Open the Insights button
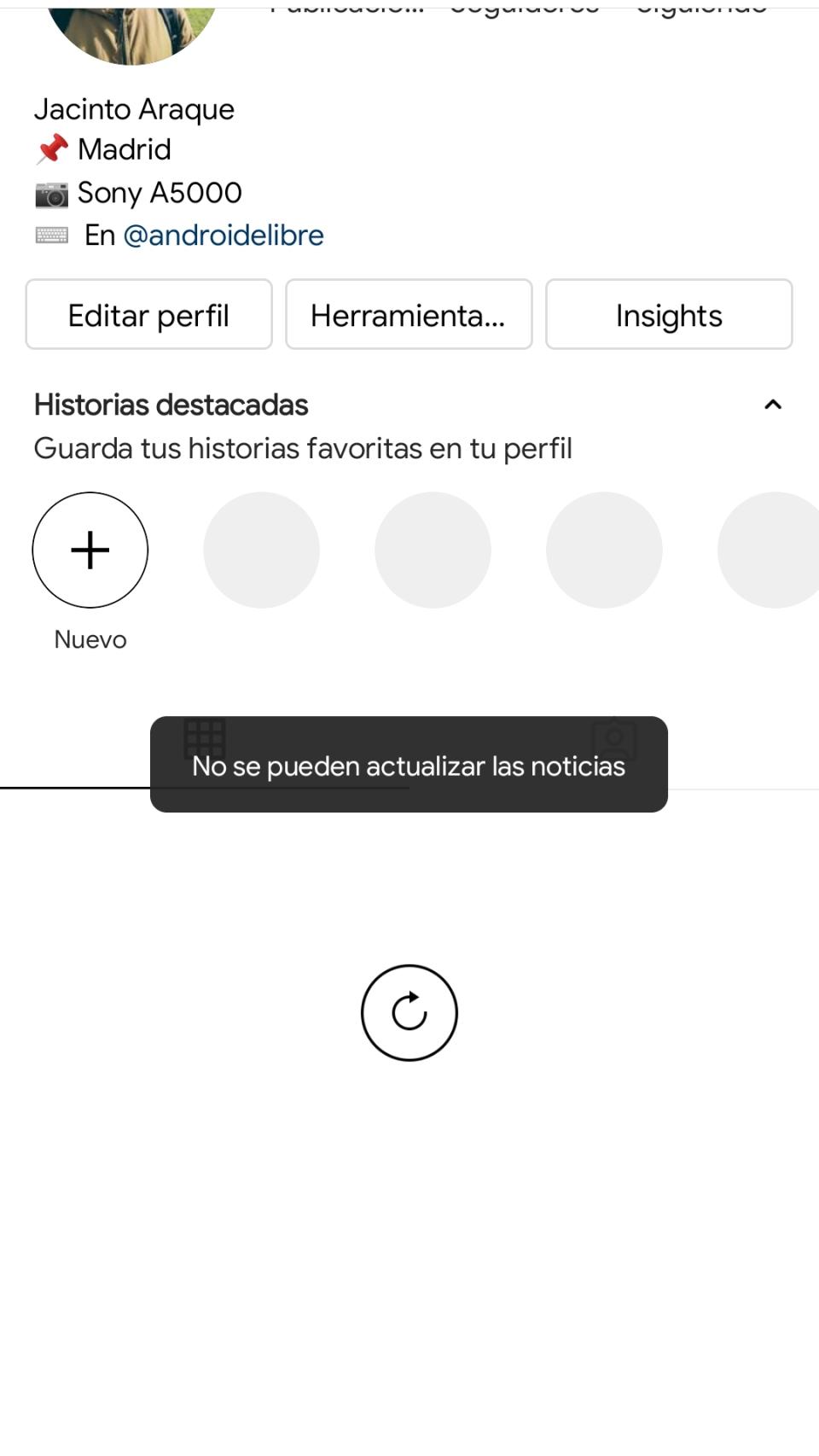Viewport: 819px width, 1456px height. point(668,314)
